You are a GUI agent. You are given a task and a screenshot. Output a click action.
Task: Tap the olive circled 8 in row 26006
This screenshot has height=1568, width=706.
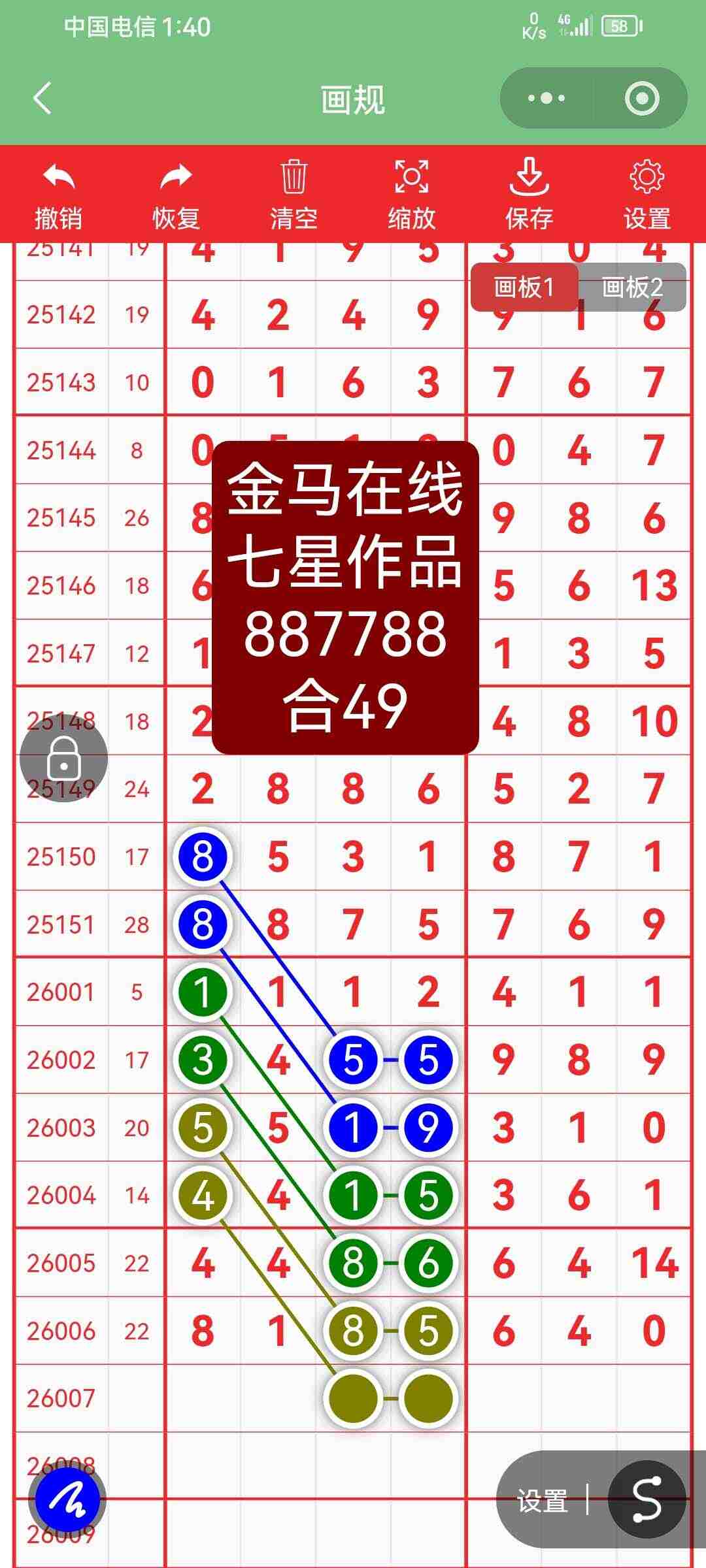353,1331
